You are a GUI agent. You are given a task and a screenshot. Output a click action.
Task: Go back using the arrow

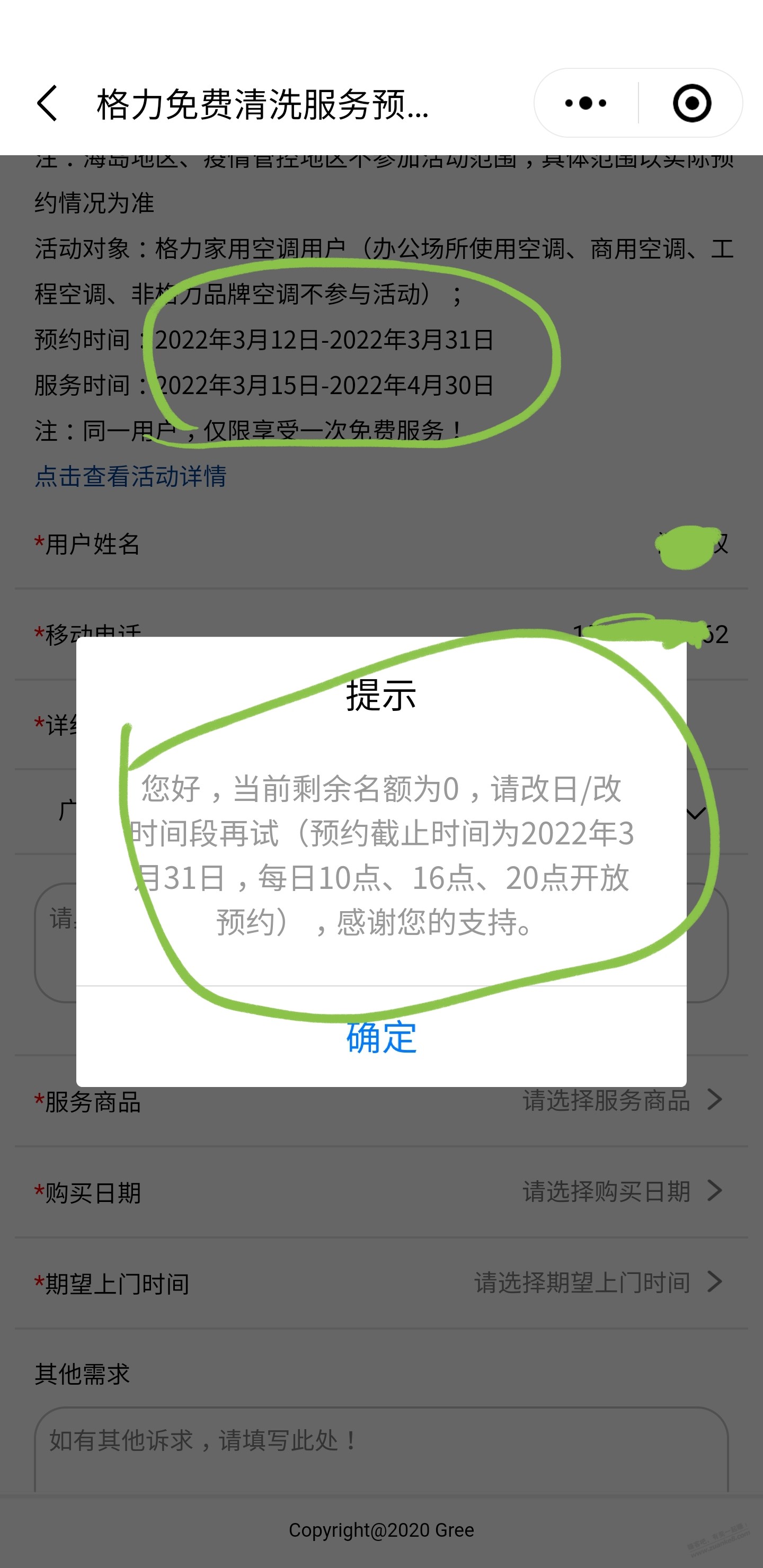[48, 103]
